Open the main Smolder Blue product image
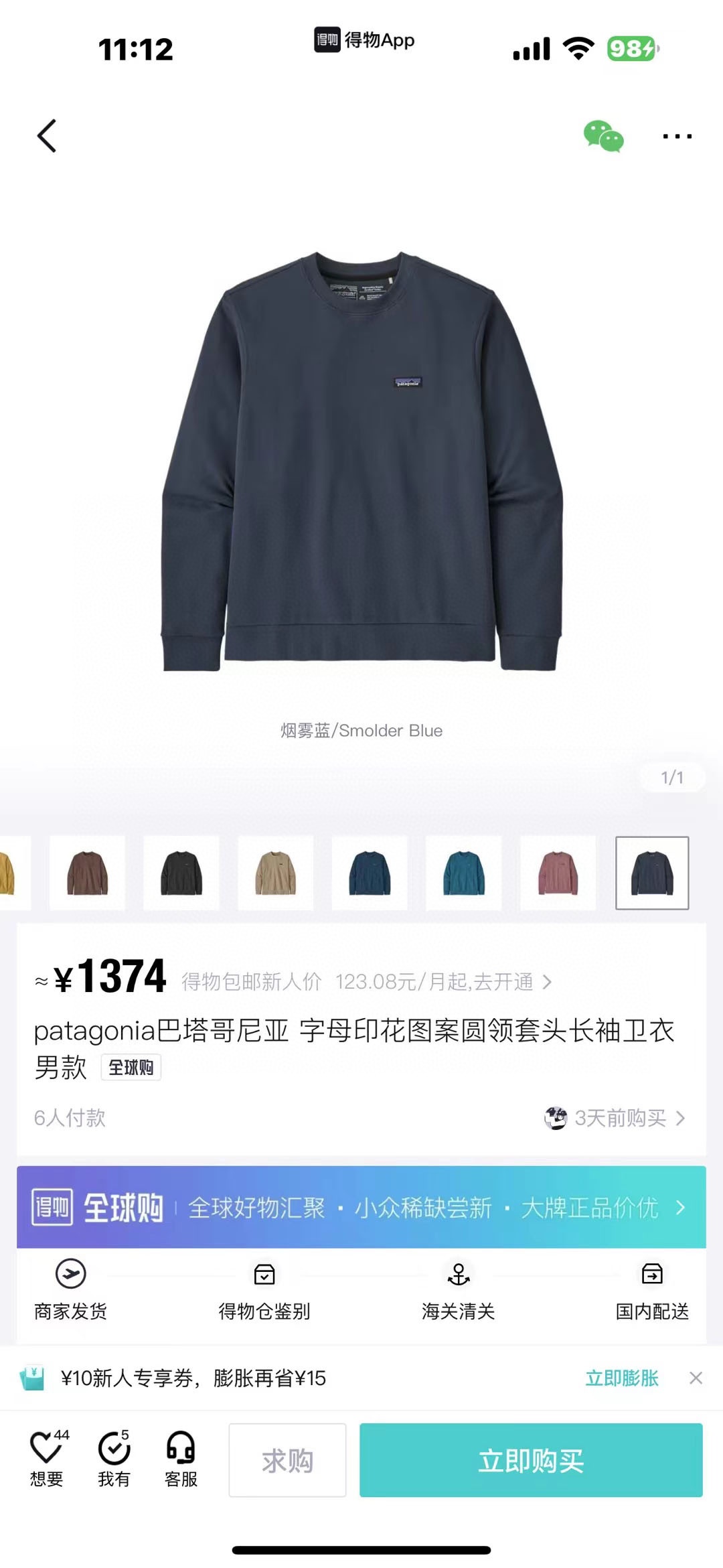The width and height of the screenshot is (723, 1568). [361, 462]
